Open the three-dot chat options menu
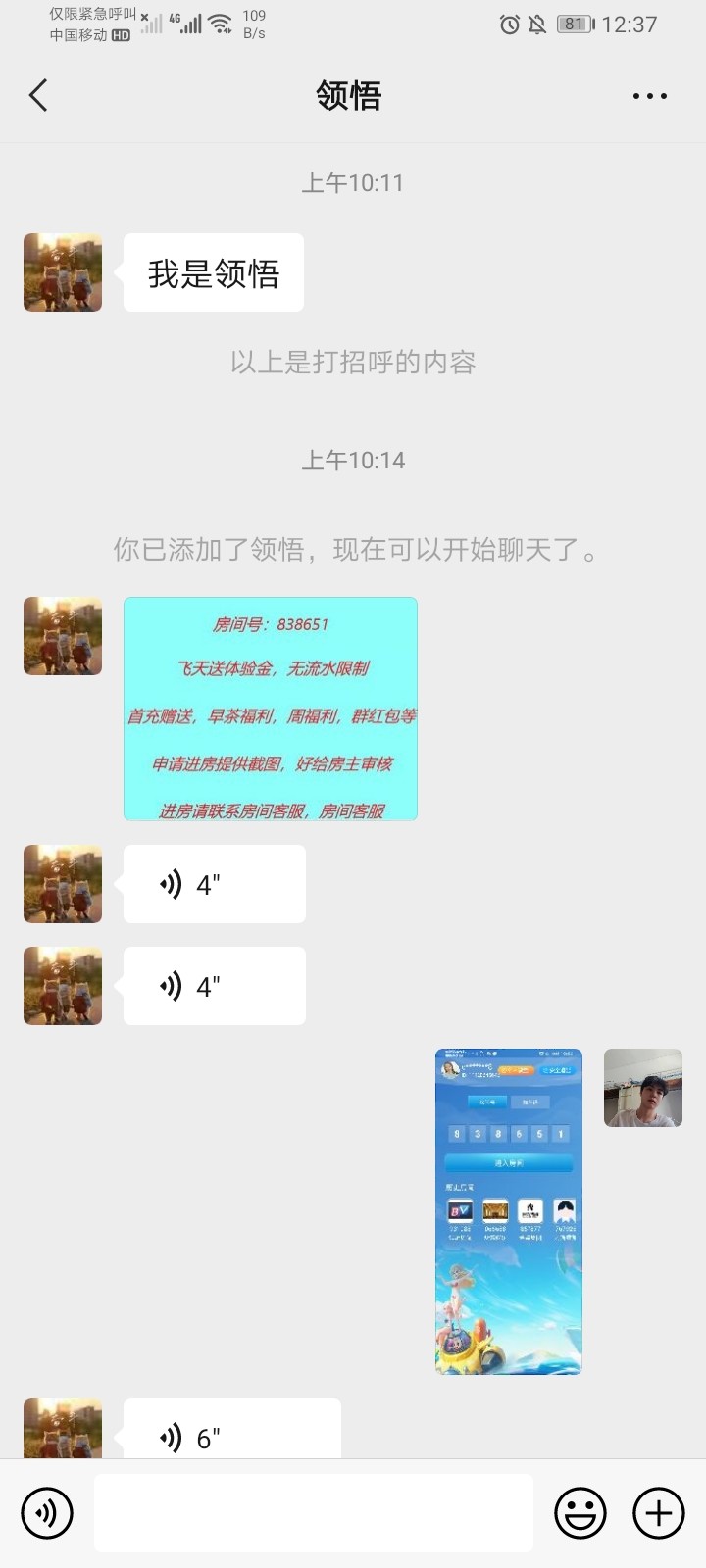 (649, 96)
